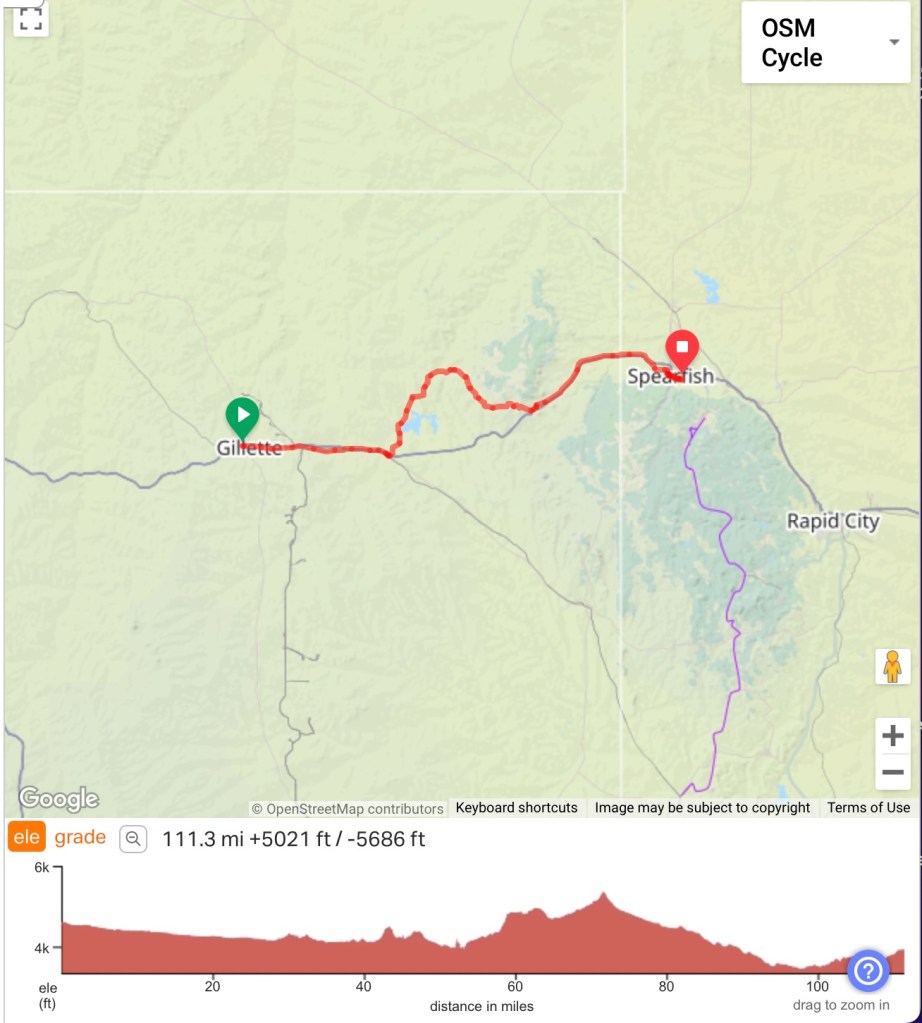Zoom out on the map
Viewport: 922px width, 1023px height.
point(892,773)
